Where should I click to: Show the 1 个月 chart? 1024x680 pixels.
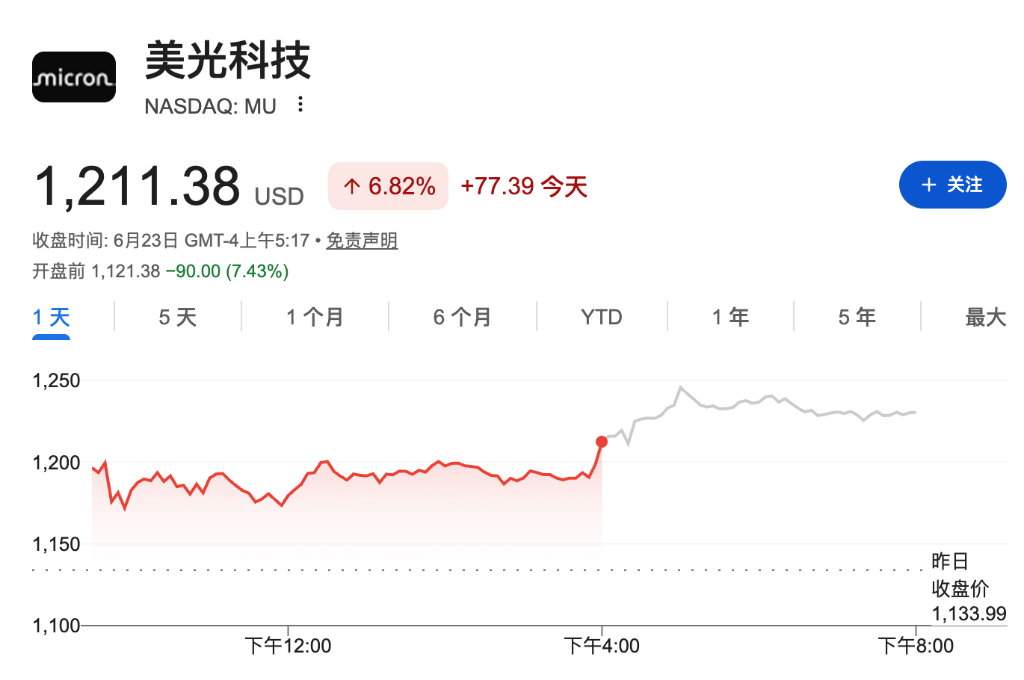315,317
